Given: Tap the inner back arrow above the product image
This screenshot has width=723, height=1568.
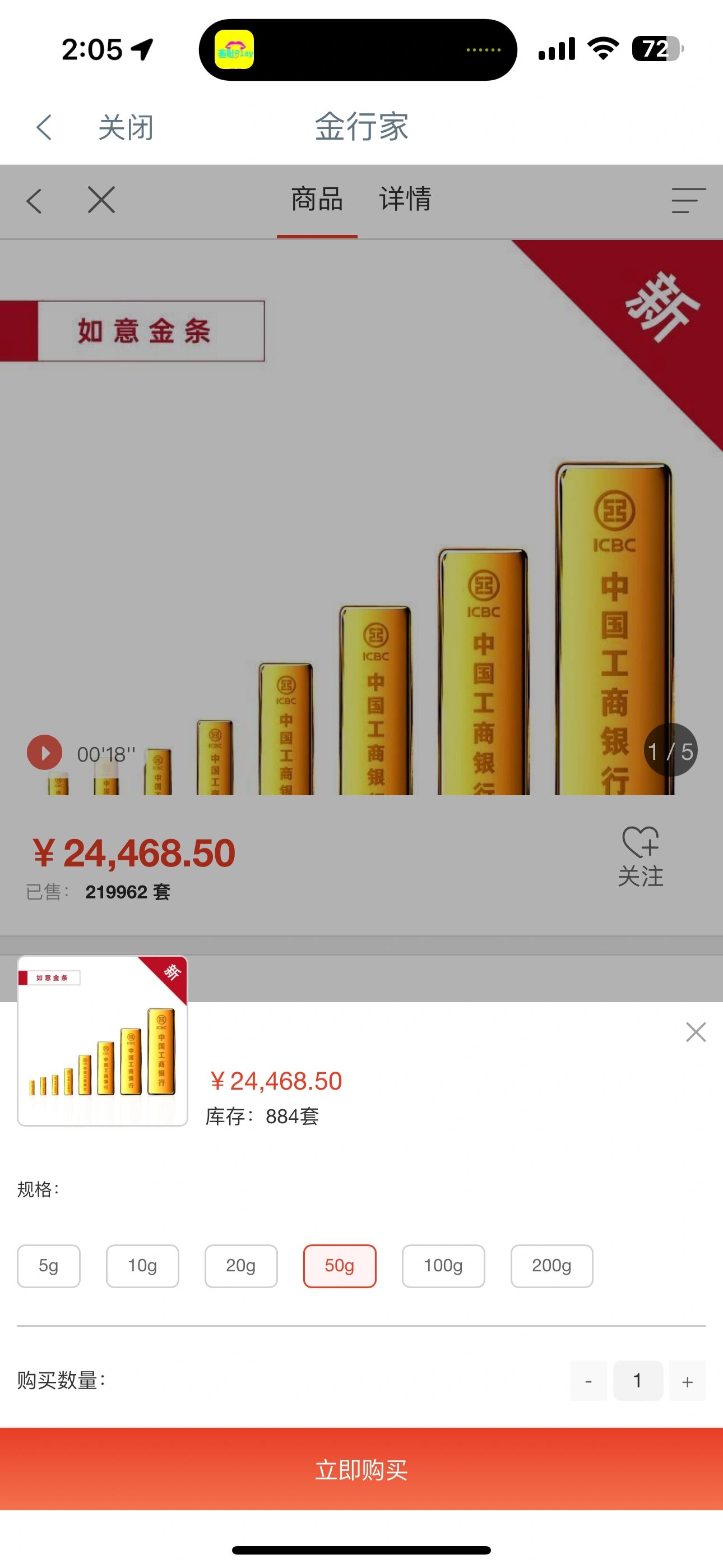Looking at the screenshot, I should pyautogui.click(x=35, y=200).
